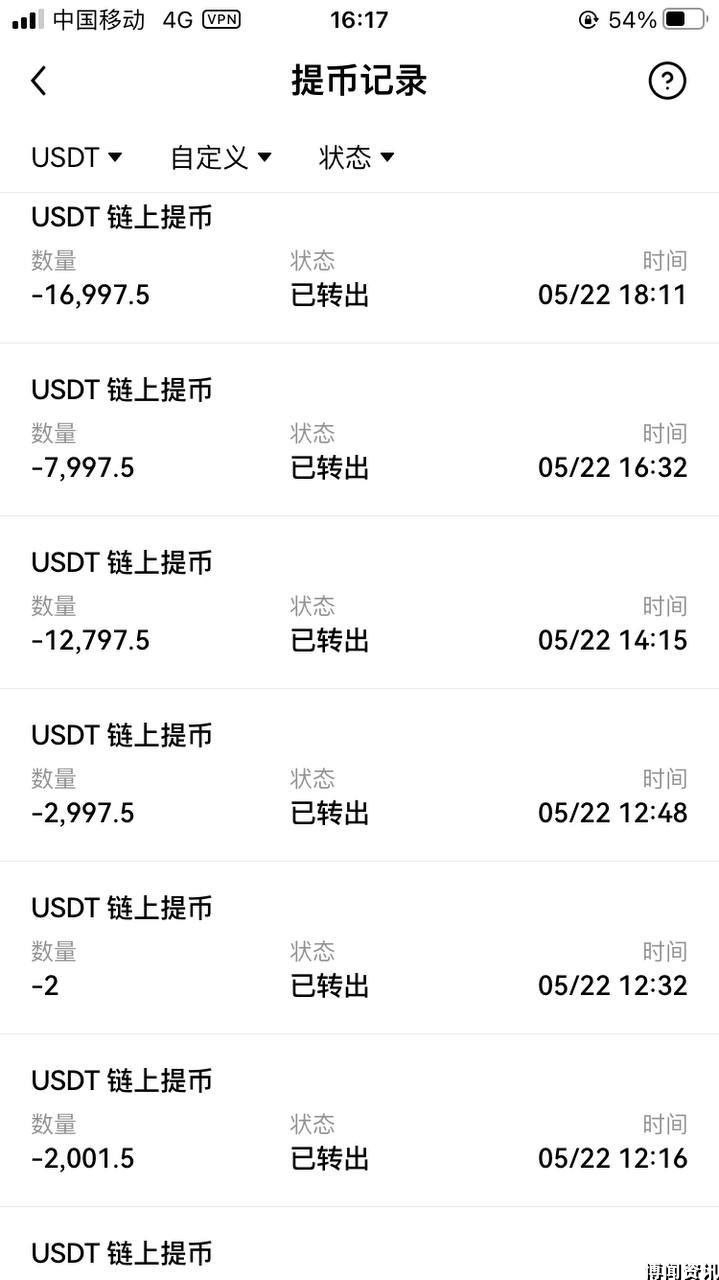View the -2,001.5 withdrawal at 12:16
This screenshot has width=719, height=1280.
[x=359, y=1121]
